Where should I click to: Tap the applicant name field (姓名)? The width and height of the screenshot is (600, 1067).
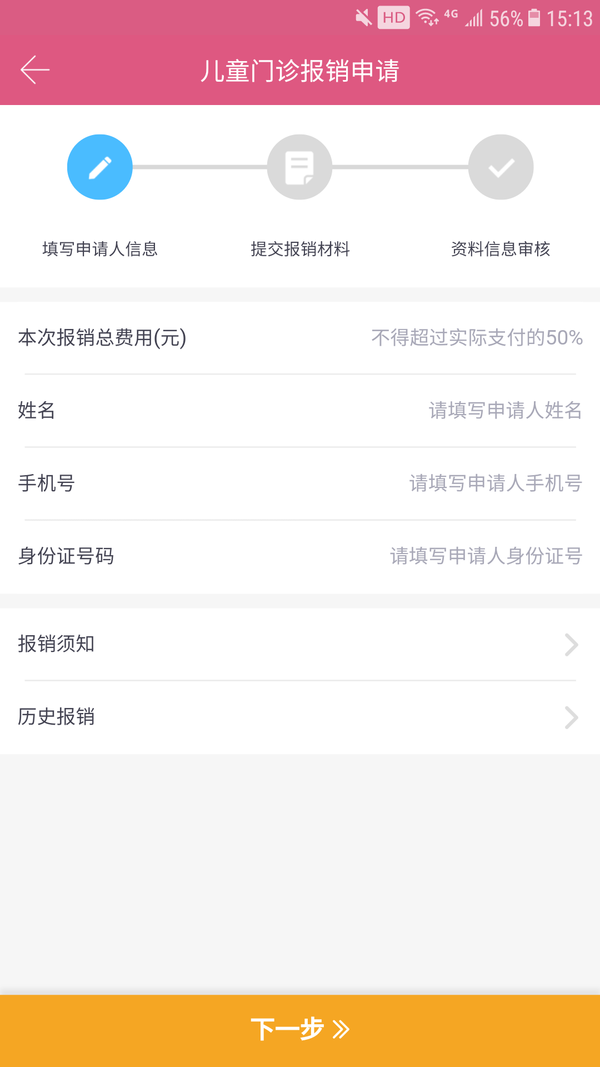(300, 410)
